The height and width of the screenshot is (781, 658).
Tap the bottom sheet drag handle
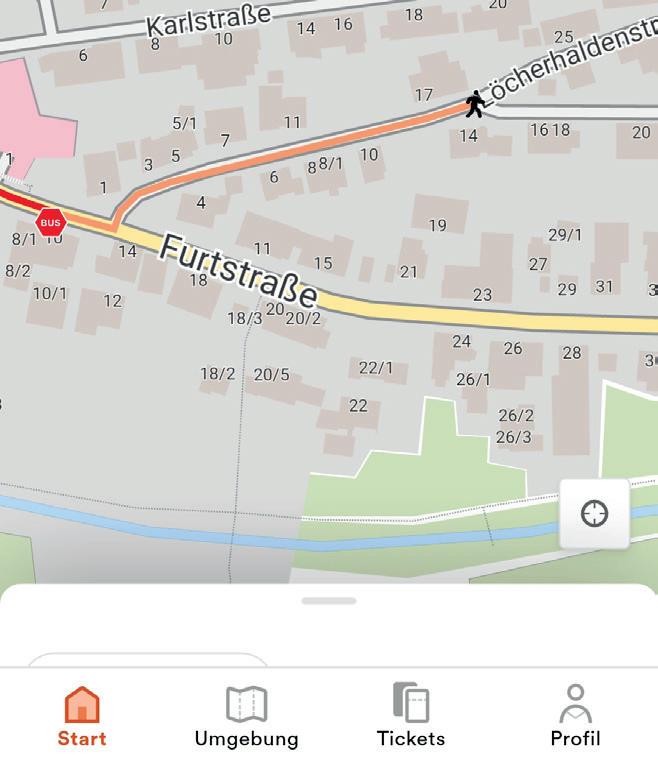point(329,601)
